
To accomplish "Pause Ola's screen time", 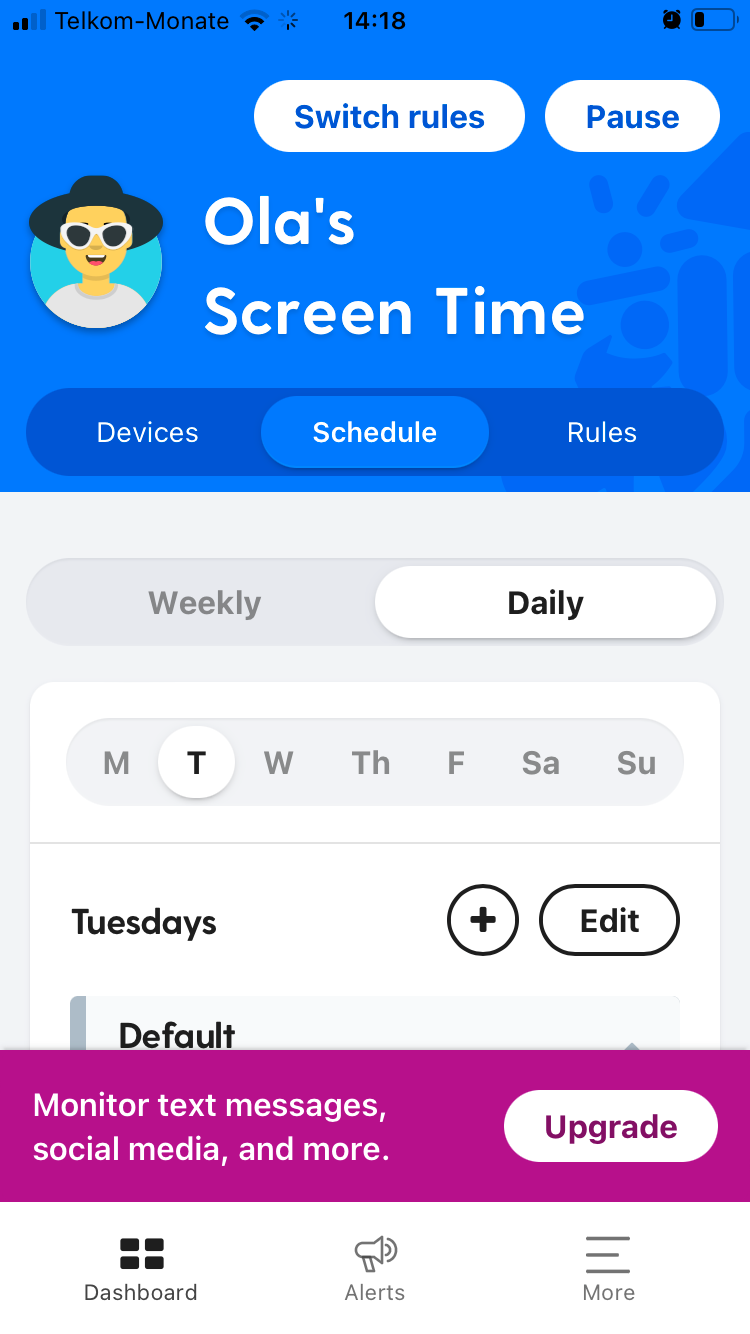I will (x=632, y=117).
